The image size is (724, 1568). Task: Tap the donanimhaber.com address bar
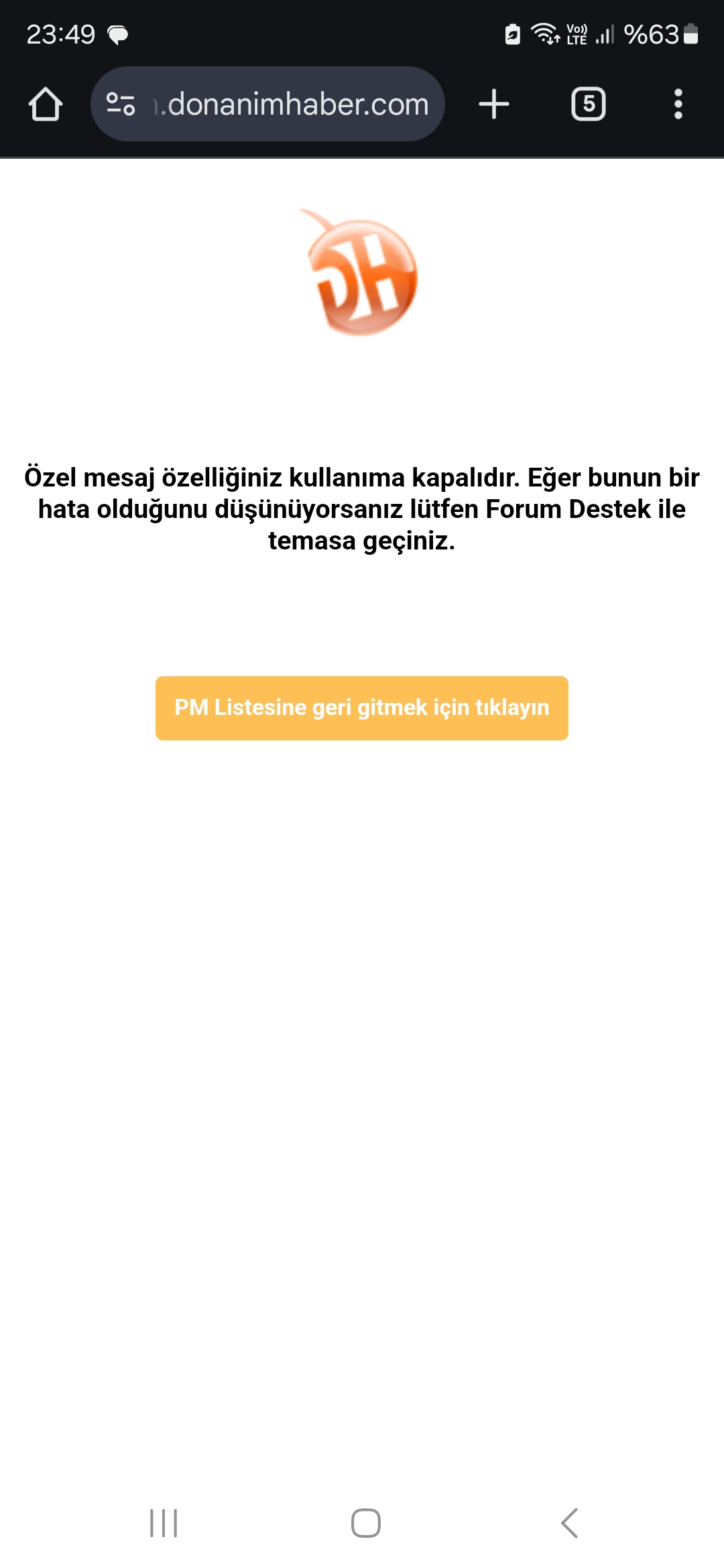295,105
